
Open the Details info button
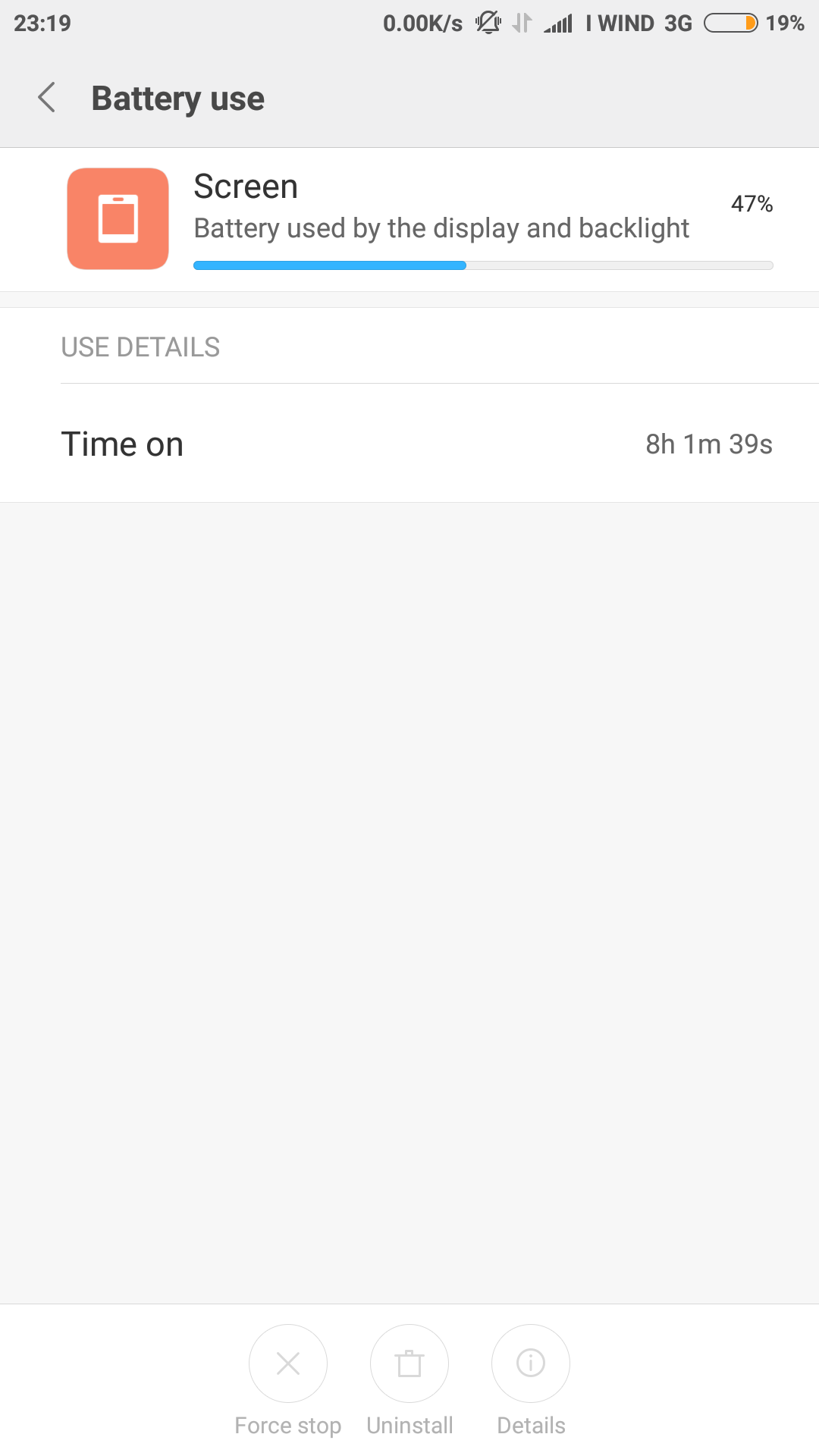tap(531, 1363)
